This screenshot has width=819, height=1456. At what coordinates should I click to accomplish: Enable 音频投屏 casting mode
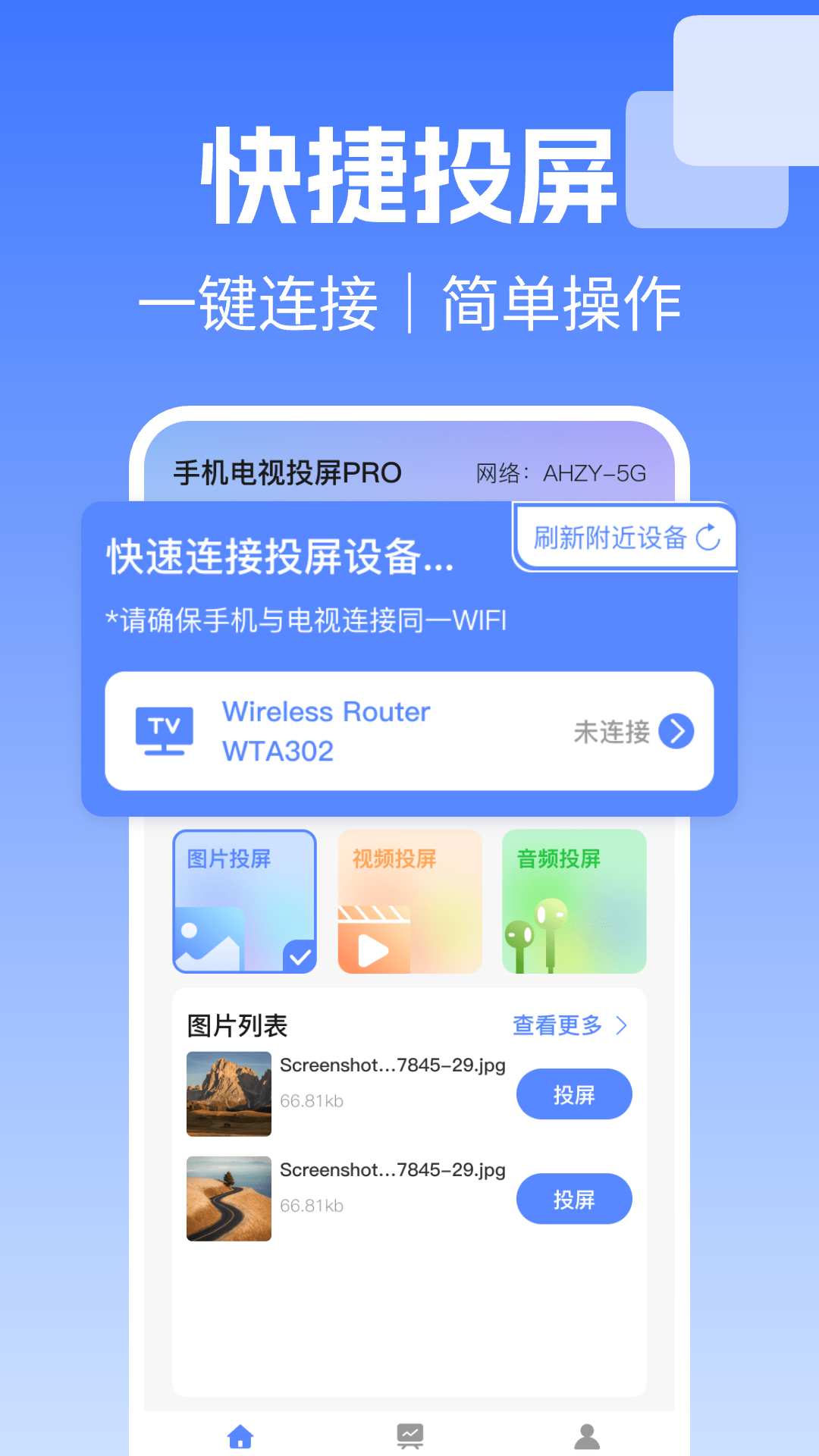[x=573, y=901]
